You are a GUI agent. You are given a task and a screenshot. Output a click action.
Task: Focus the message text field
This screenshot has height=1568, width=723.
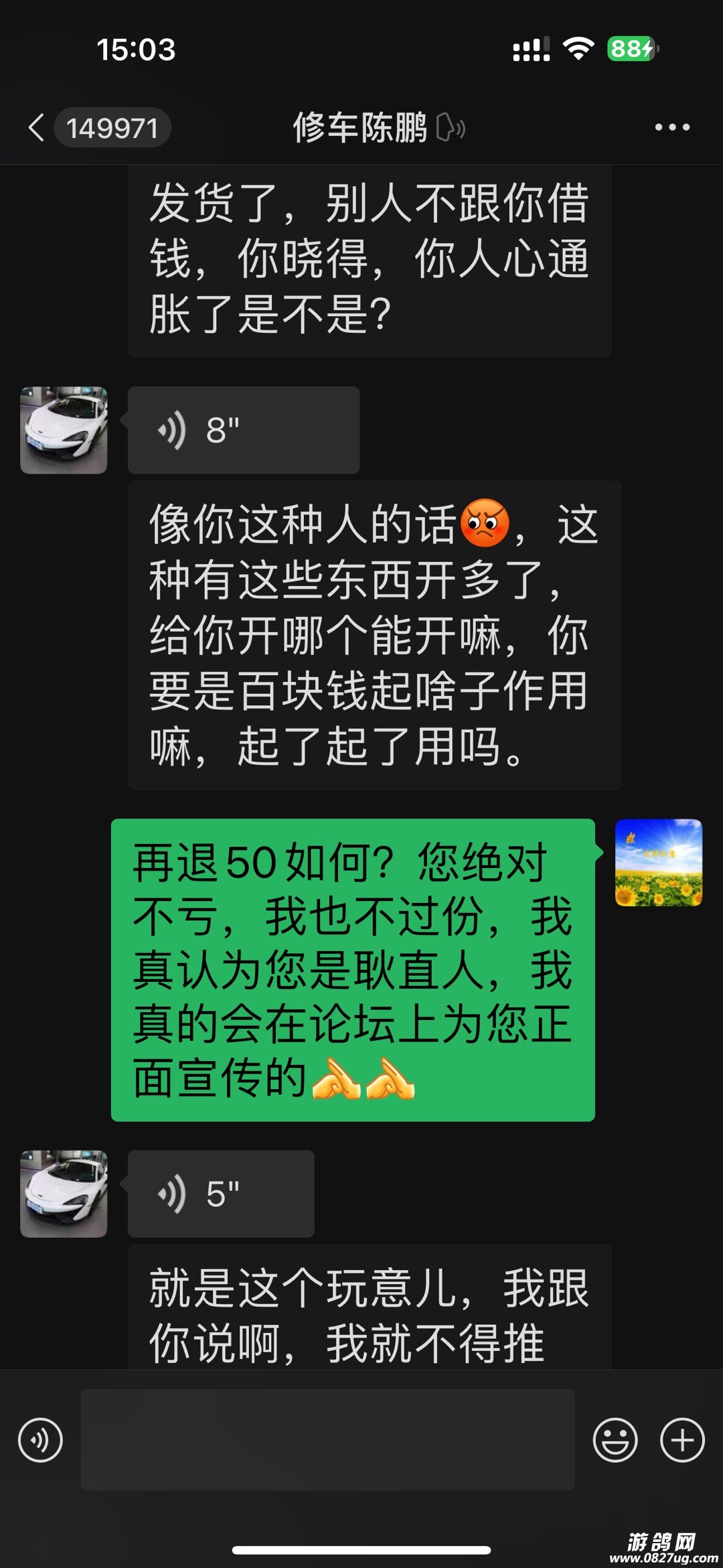[x=327, y=1439]
